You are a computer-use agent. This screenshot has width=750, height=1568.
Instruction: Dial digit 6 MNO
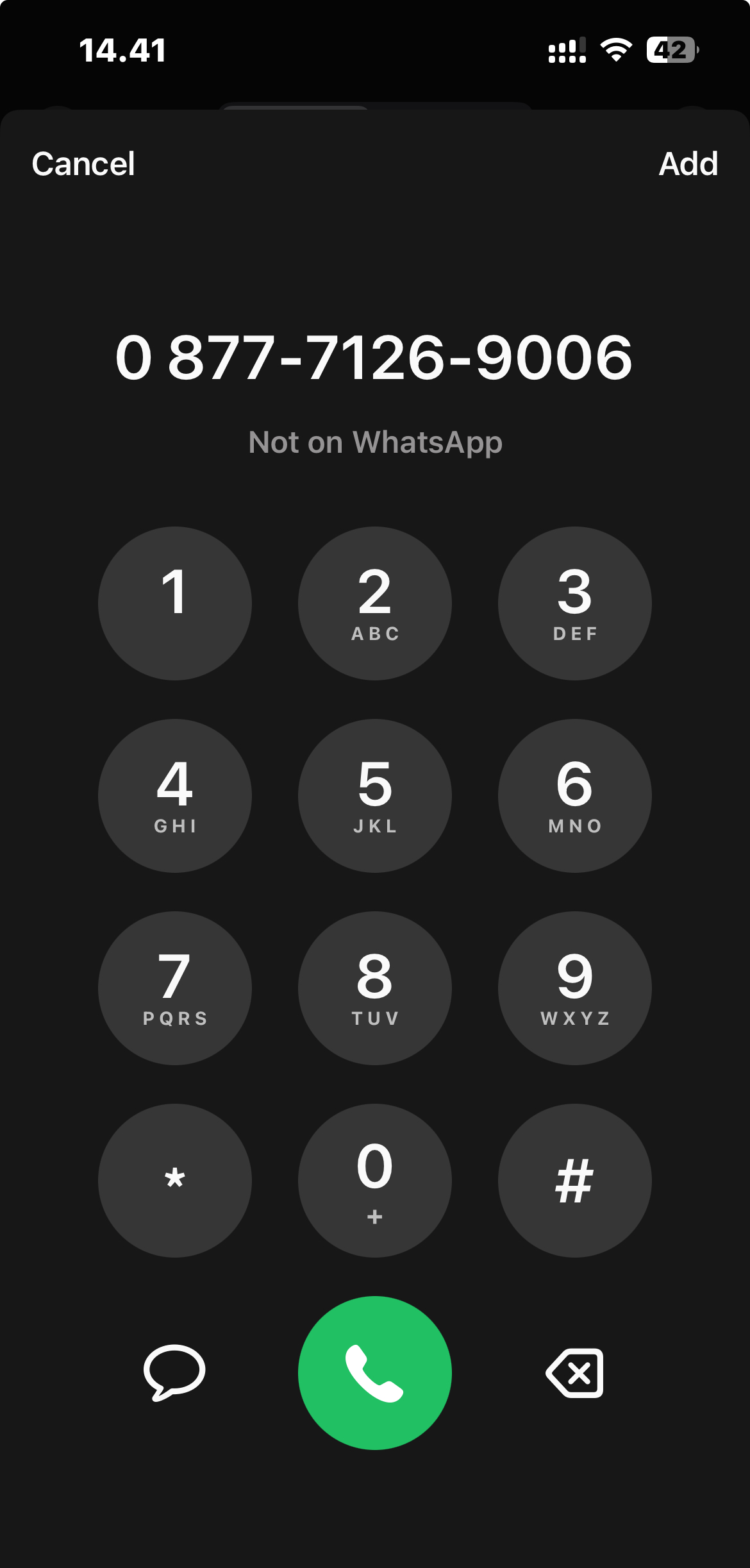point(574,796)
